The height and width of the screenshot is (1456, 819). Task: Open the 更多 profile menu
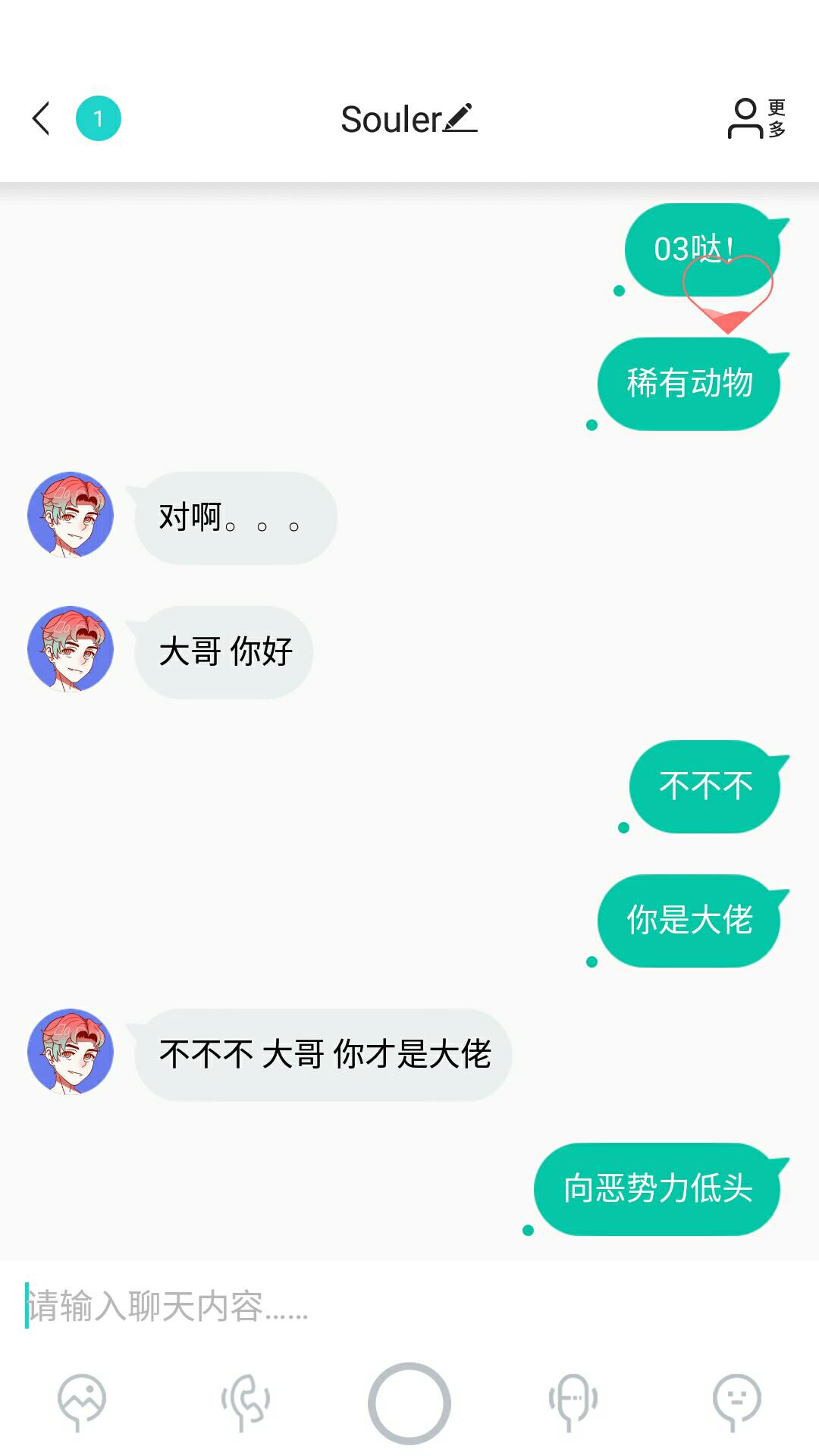point(756,119)
